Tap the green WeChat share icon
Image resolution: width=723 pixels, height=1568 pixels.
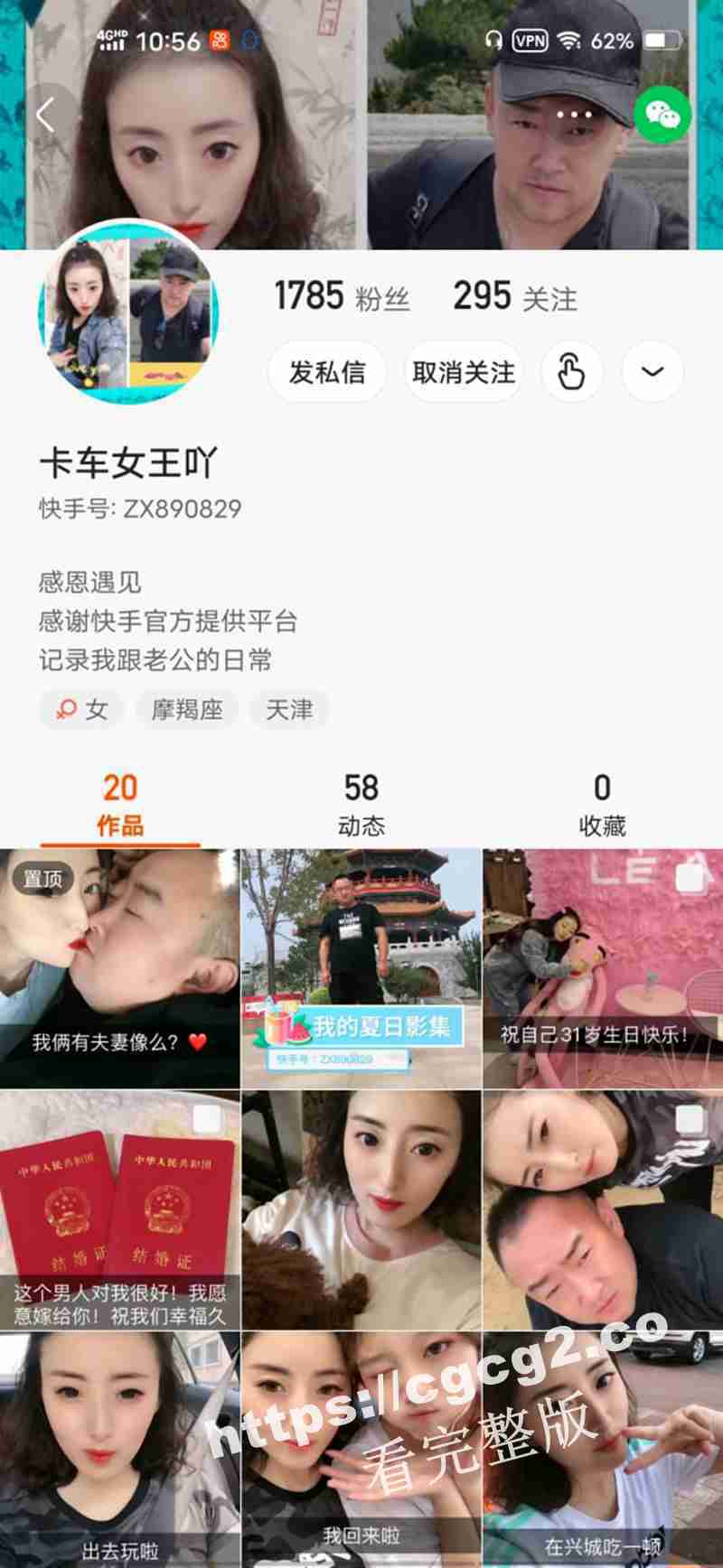[662, 116]
